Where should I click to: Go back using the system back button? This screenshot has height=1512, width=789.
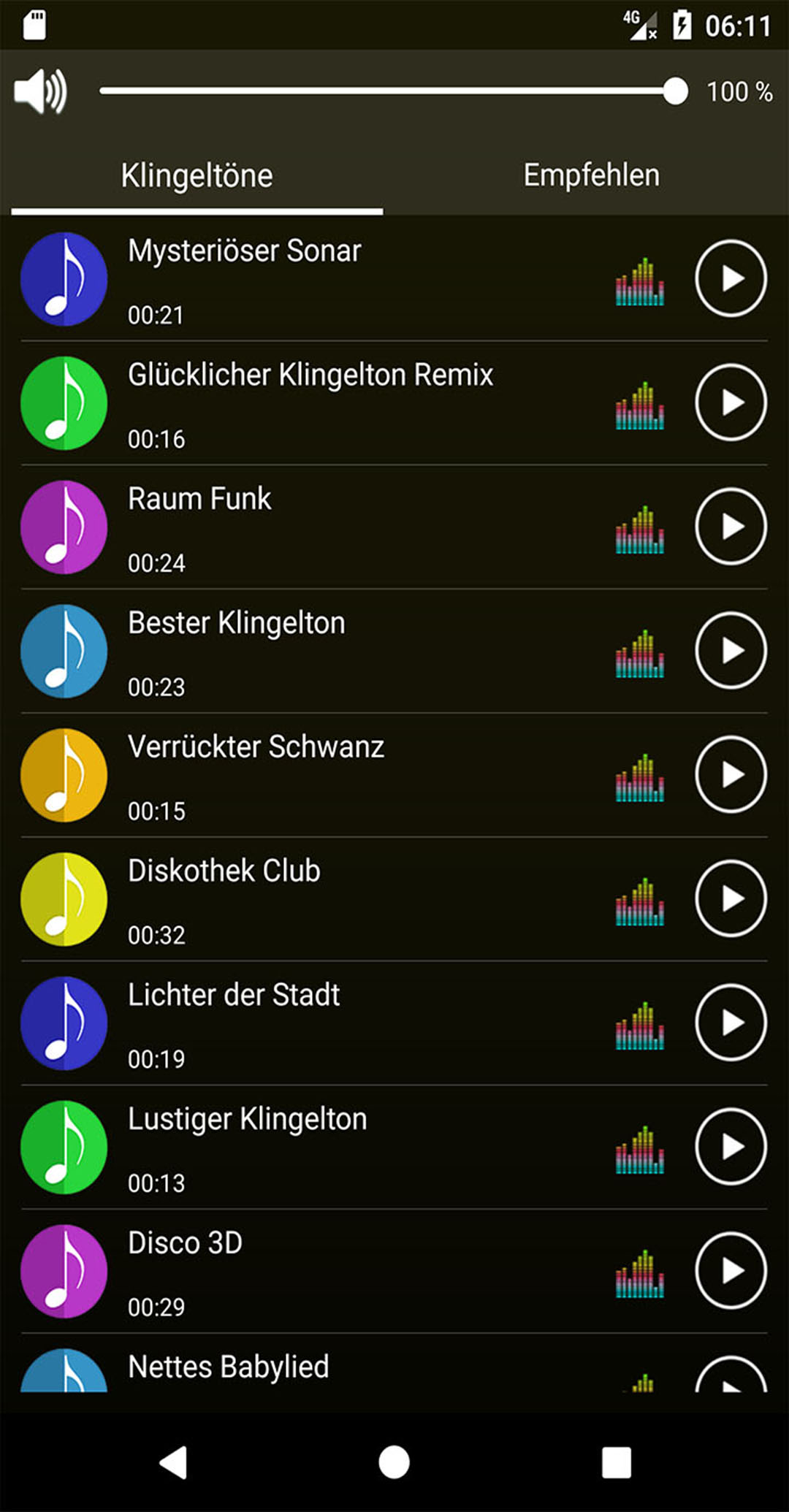174,1462
